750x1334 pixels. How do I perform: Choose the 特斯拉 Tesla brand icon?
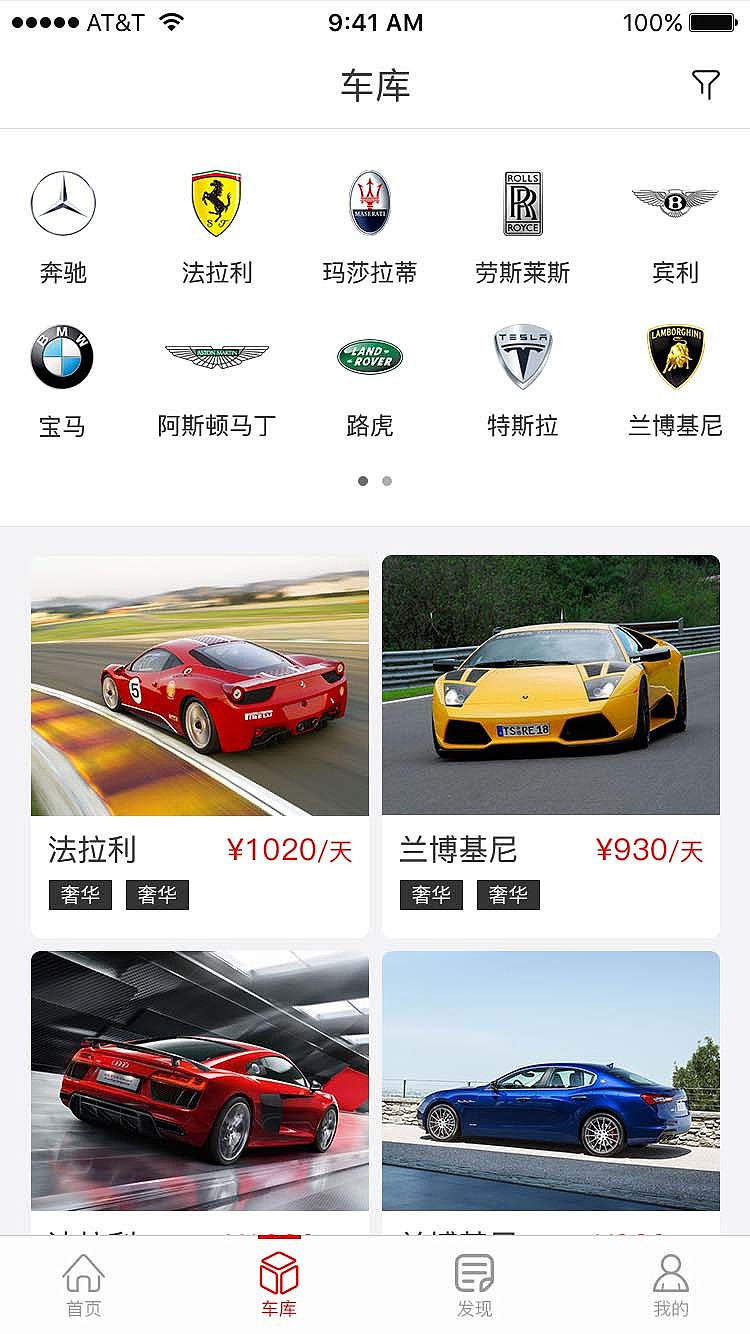pos(522,357)
